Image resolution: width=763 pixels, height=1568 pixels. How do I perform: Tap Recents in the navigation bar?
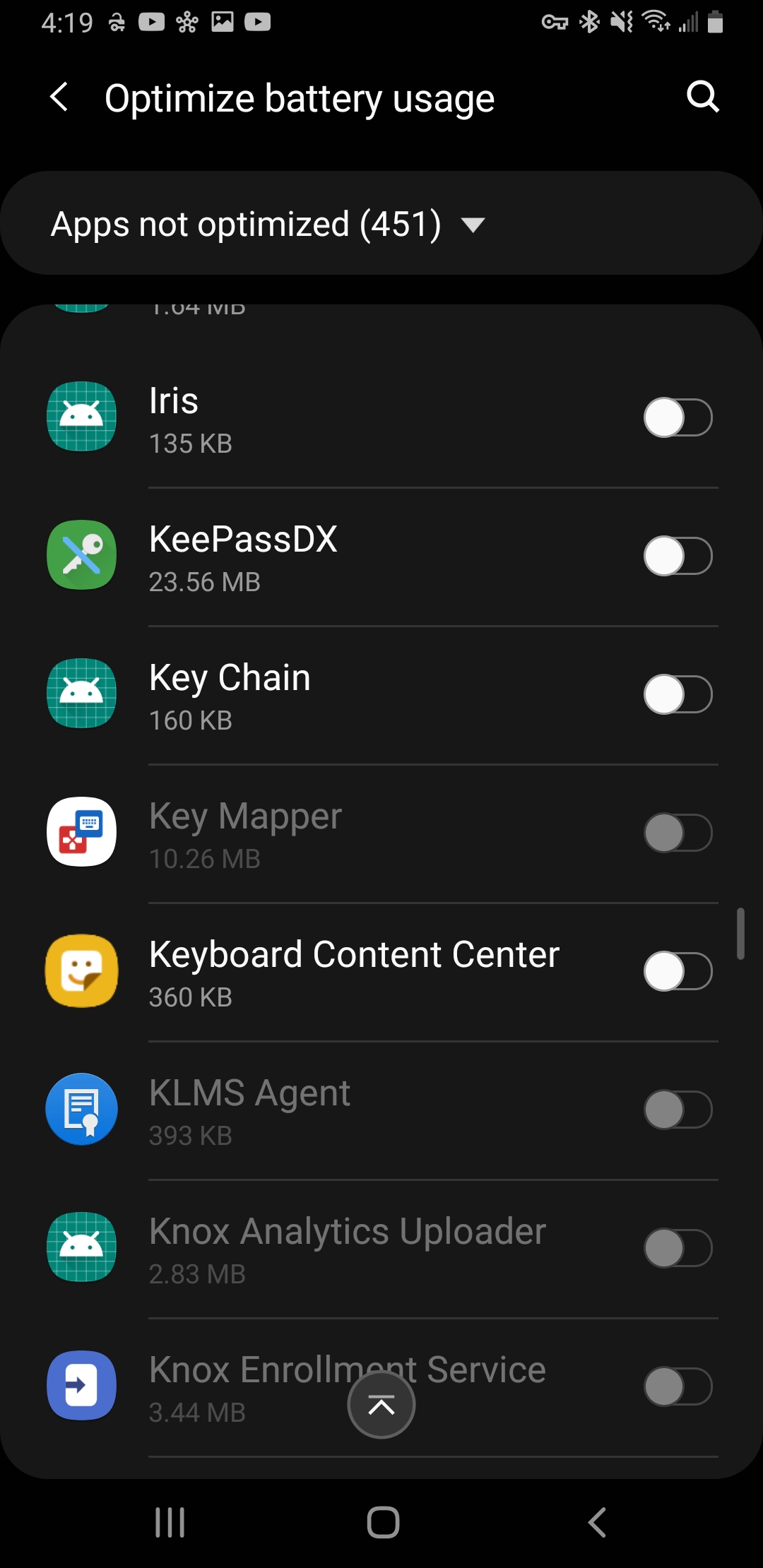pyautogui.click(x=168, y=1523)
